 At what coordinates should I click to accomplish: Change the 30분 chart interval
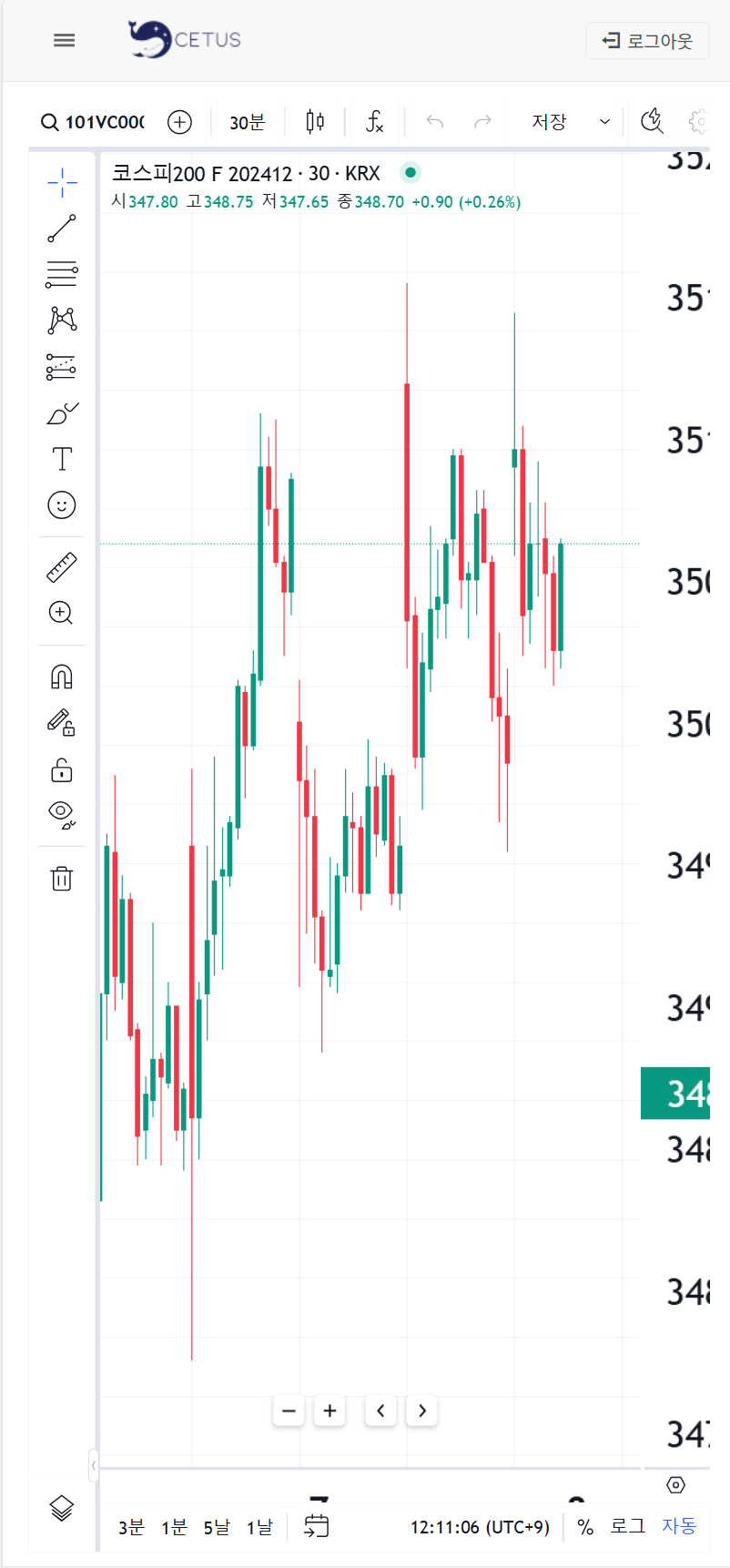click(247, 122)
